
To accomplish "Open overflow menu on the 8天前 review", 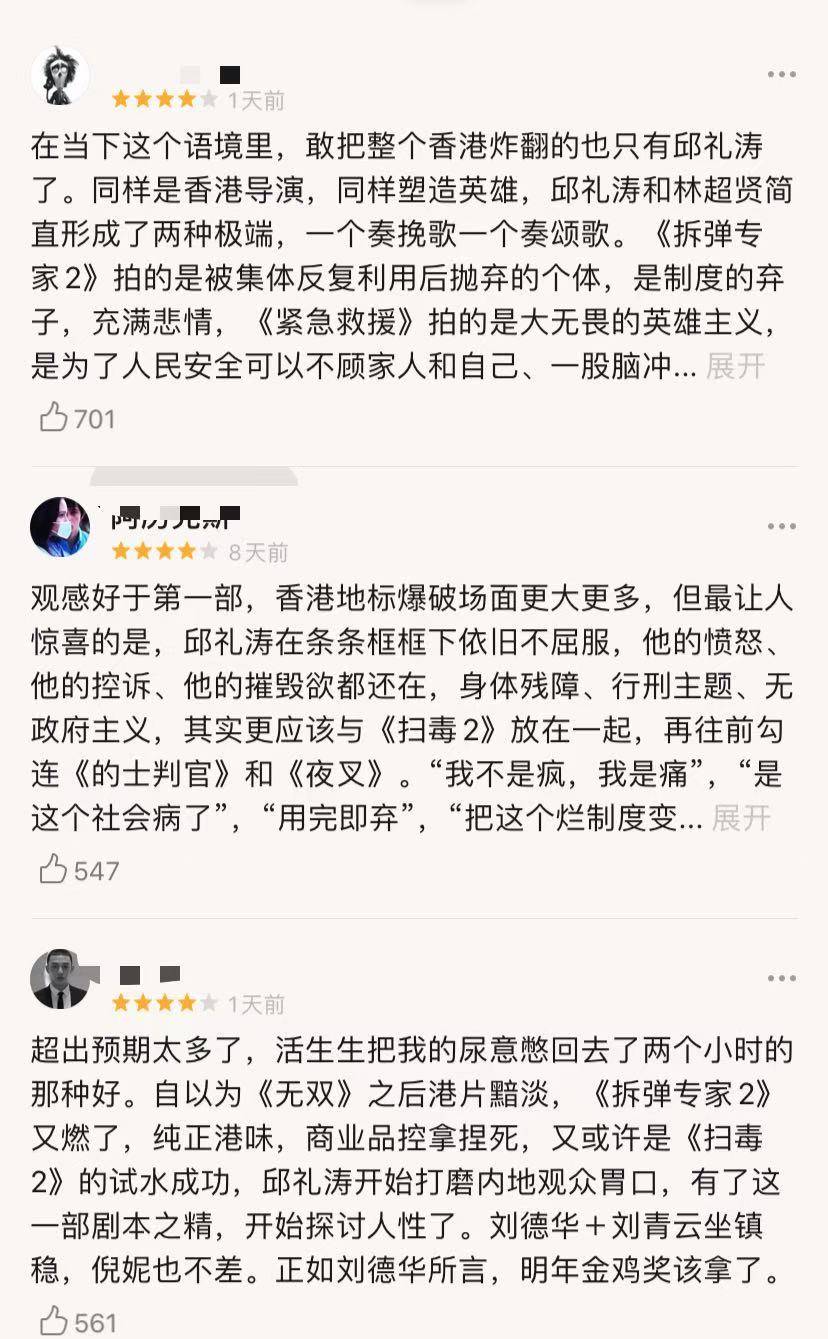I will click(x=781, y=526).
